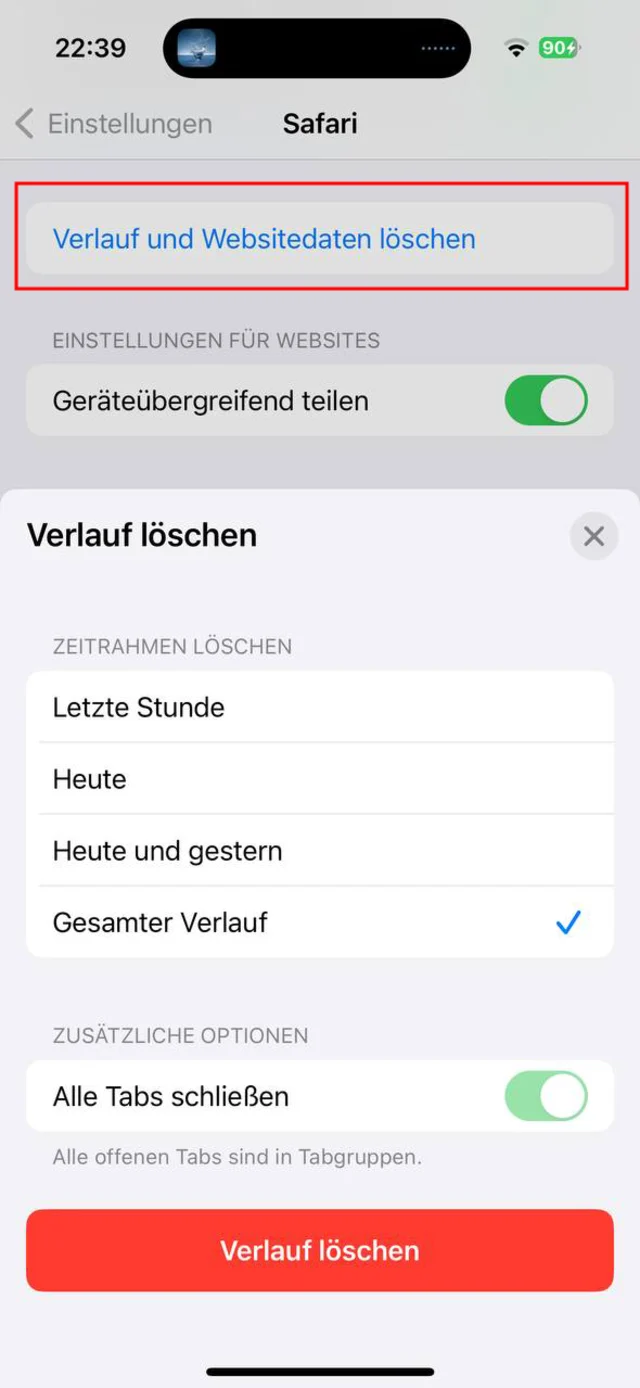Close the Verlauf löschen sheet
This screenshot has width=640, height=1388.
pyautogui.click(x=594, y=537)
